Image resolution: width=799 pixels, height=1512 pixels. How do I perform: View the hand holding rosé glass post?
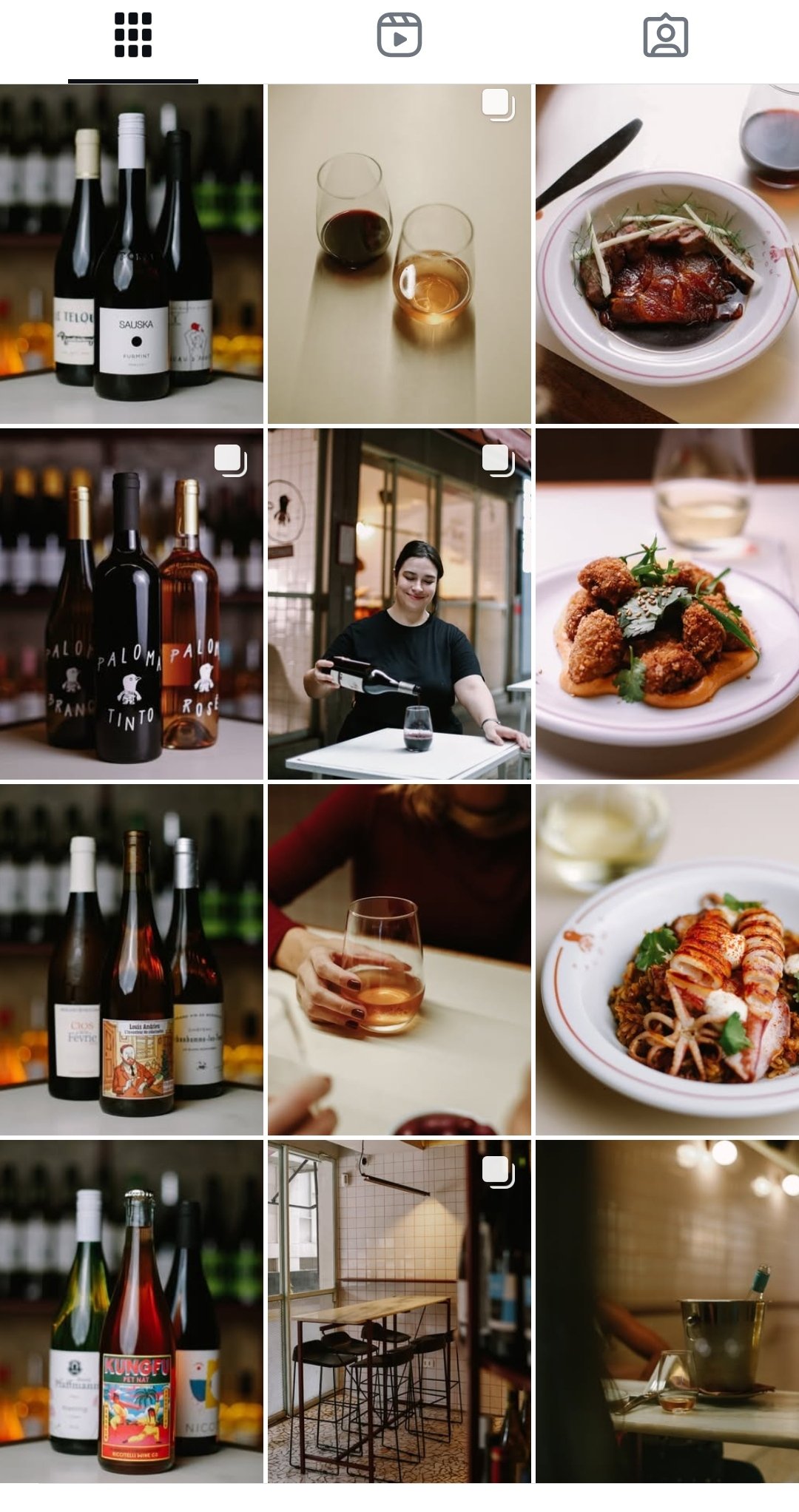399,959
